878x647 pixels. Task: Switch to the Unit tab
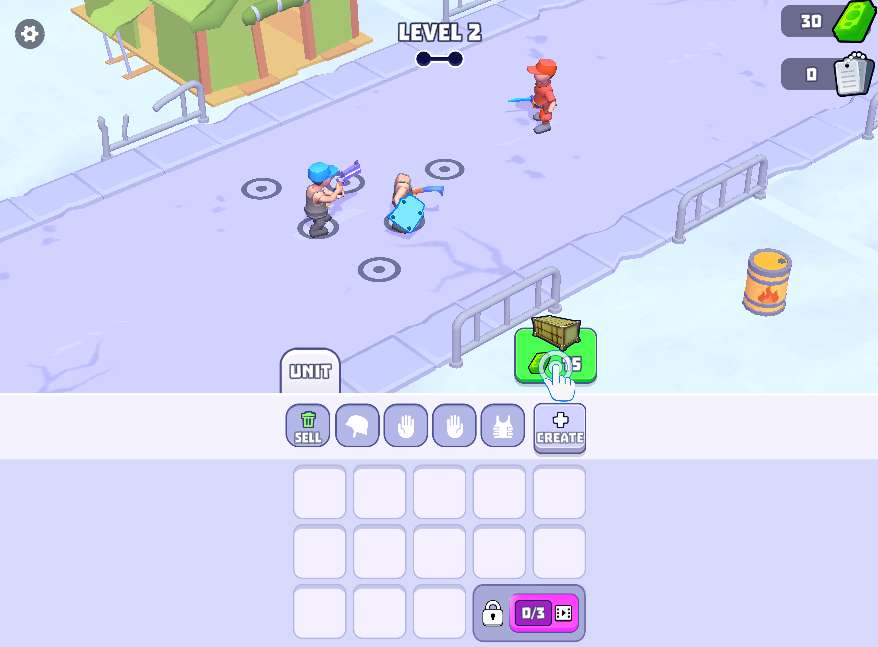(x=310, y=372)
